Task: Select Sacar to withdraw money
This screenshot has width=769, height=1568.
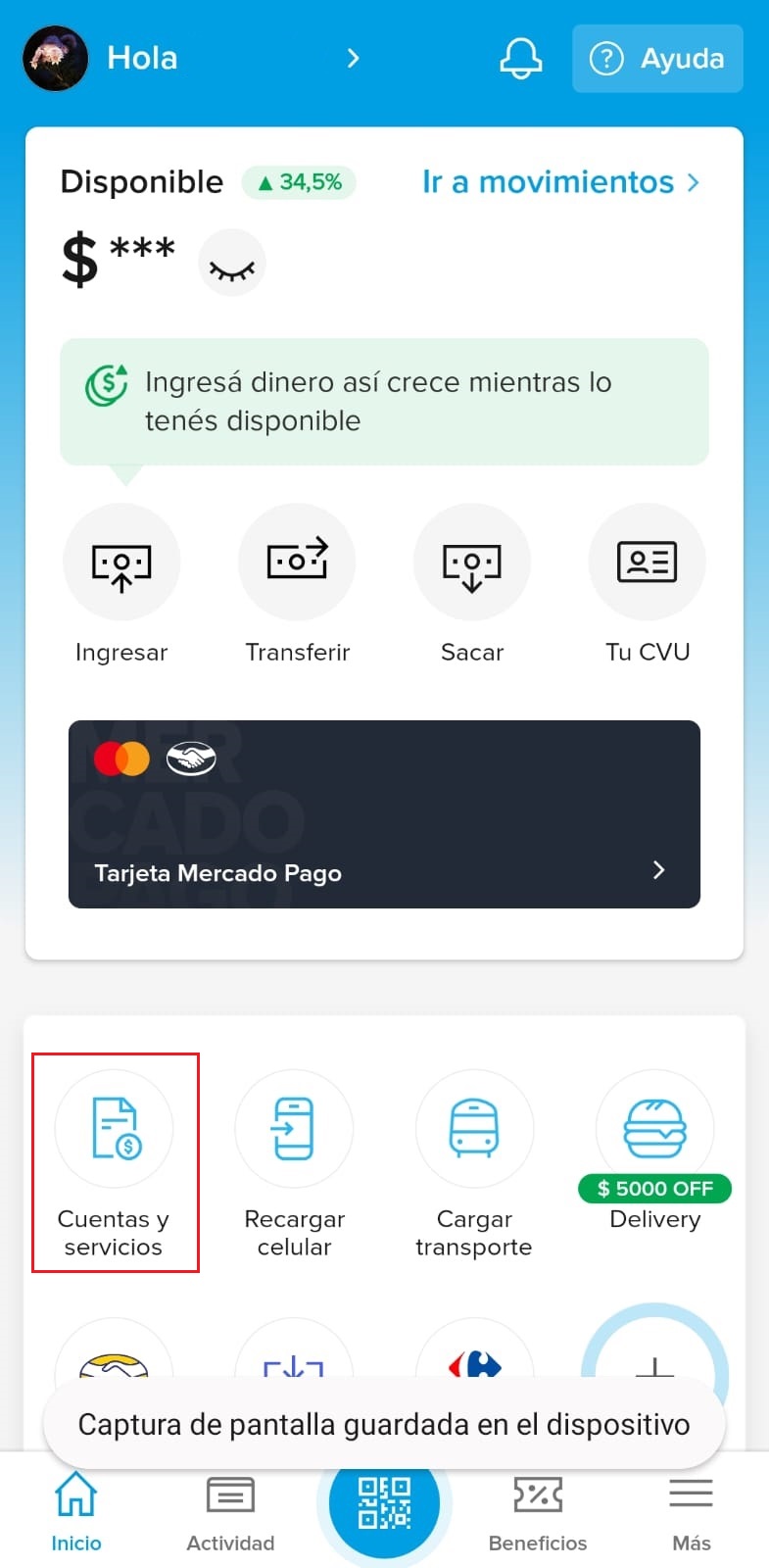Action: pyautogui.click(x=472, y=563)
